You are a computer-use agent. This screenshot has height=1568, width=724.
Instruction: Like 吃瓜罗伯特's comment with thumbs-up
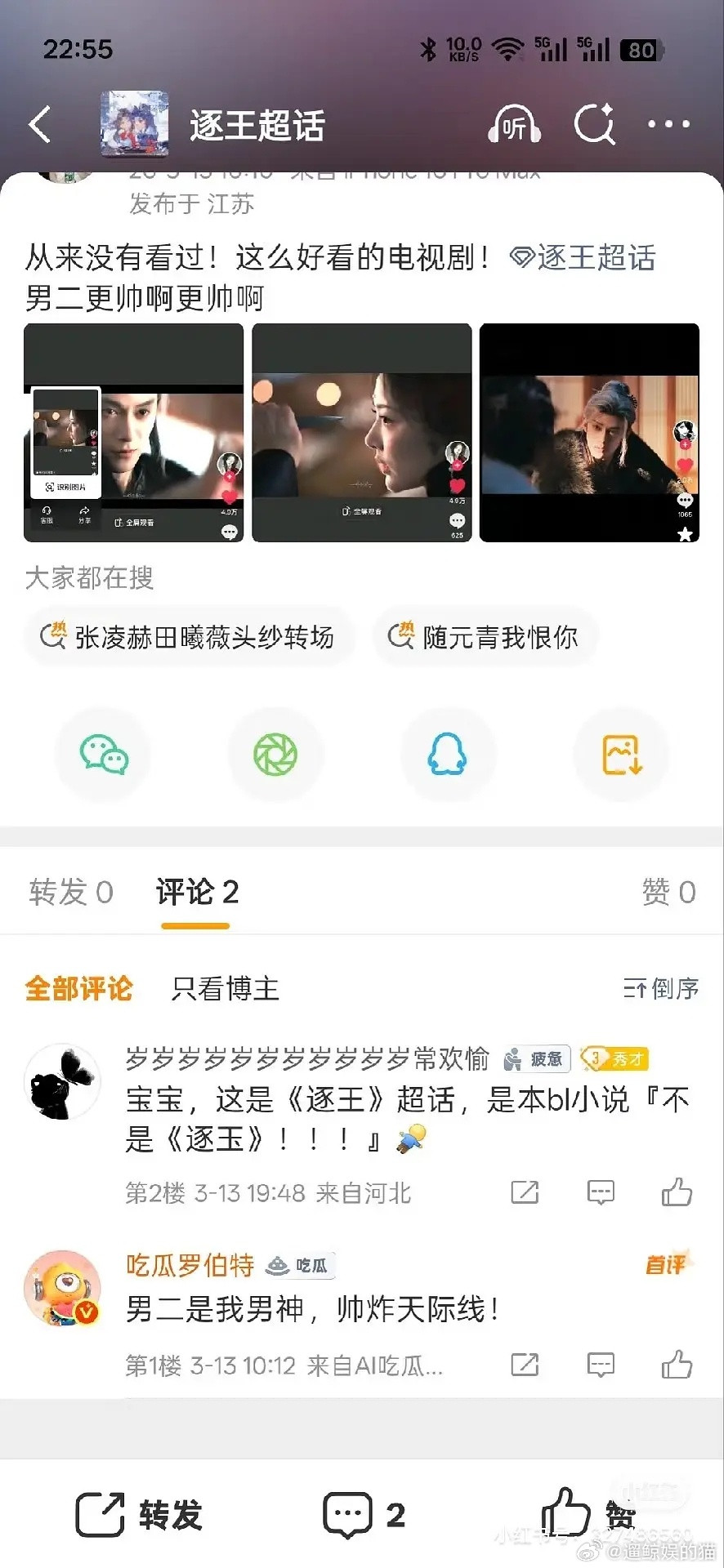pos(677,1365)
